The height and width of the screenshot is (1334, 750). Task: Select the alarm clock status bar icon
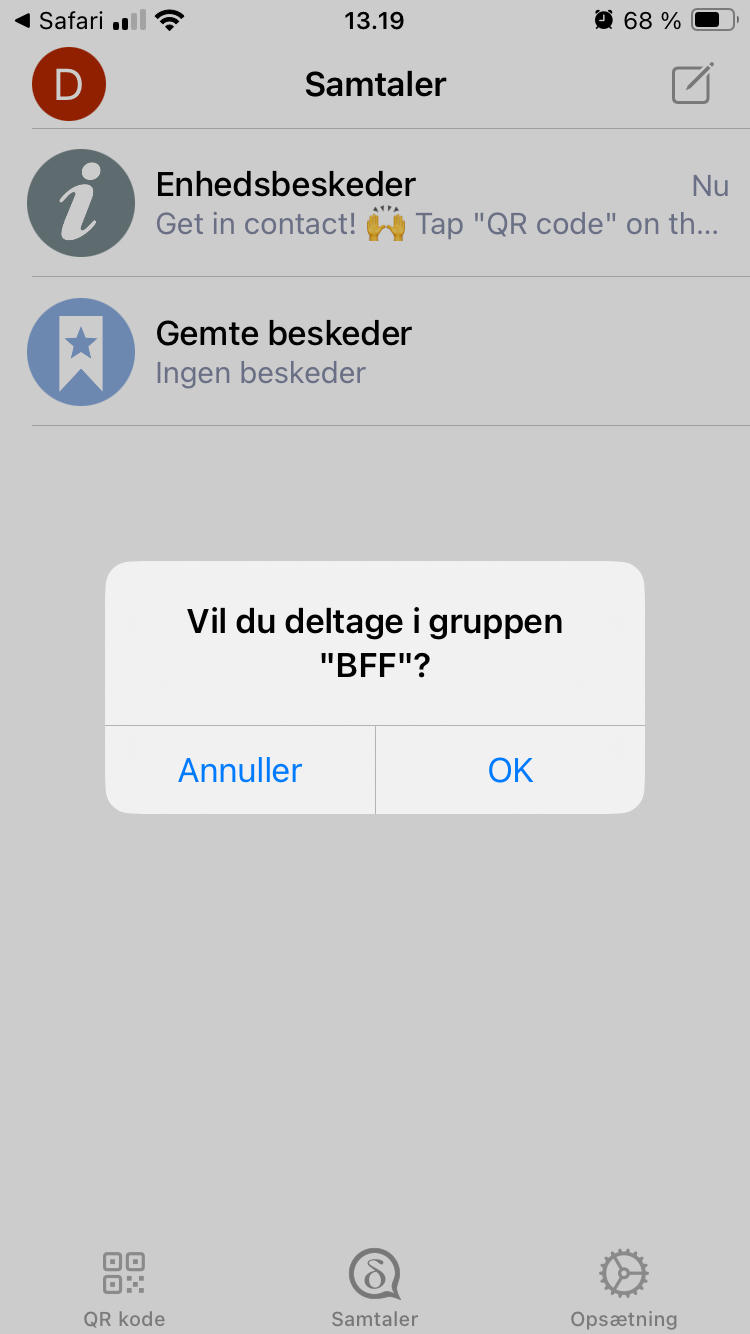coord(601,18)
